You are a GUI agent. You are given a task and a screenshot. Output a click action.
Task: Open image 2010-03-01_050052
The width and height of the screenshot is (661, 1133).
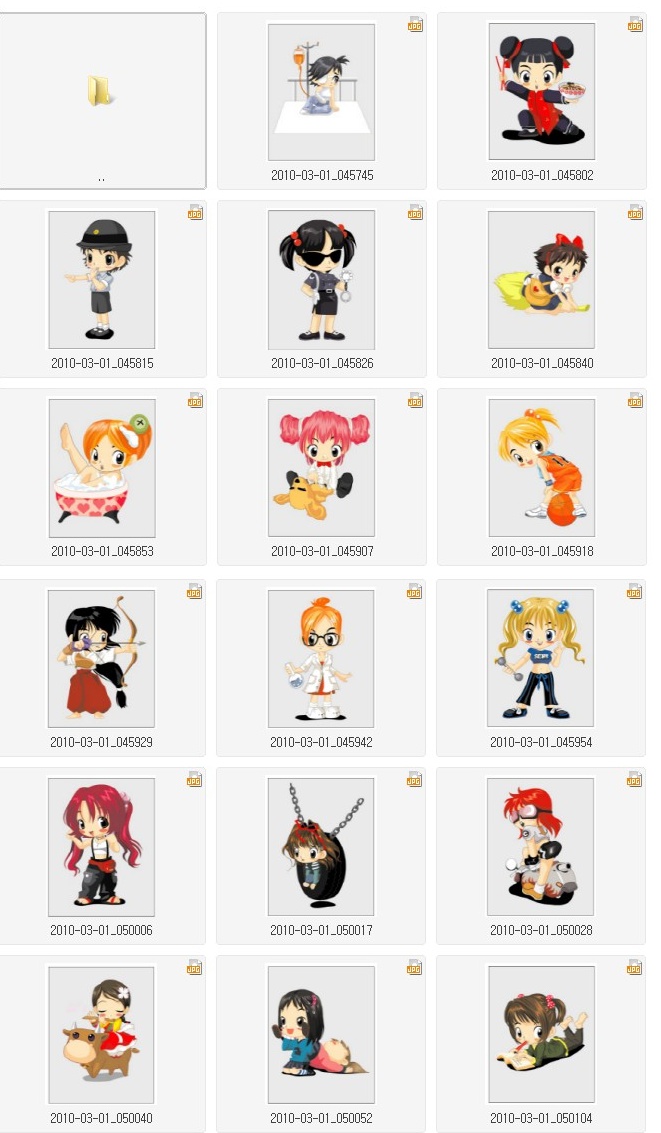(321, 1034)
